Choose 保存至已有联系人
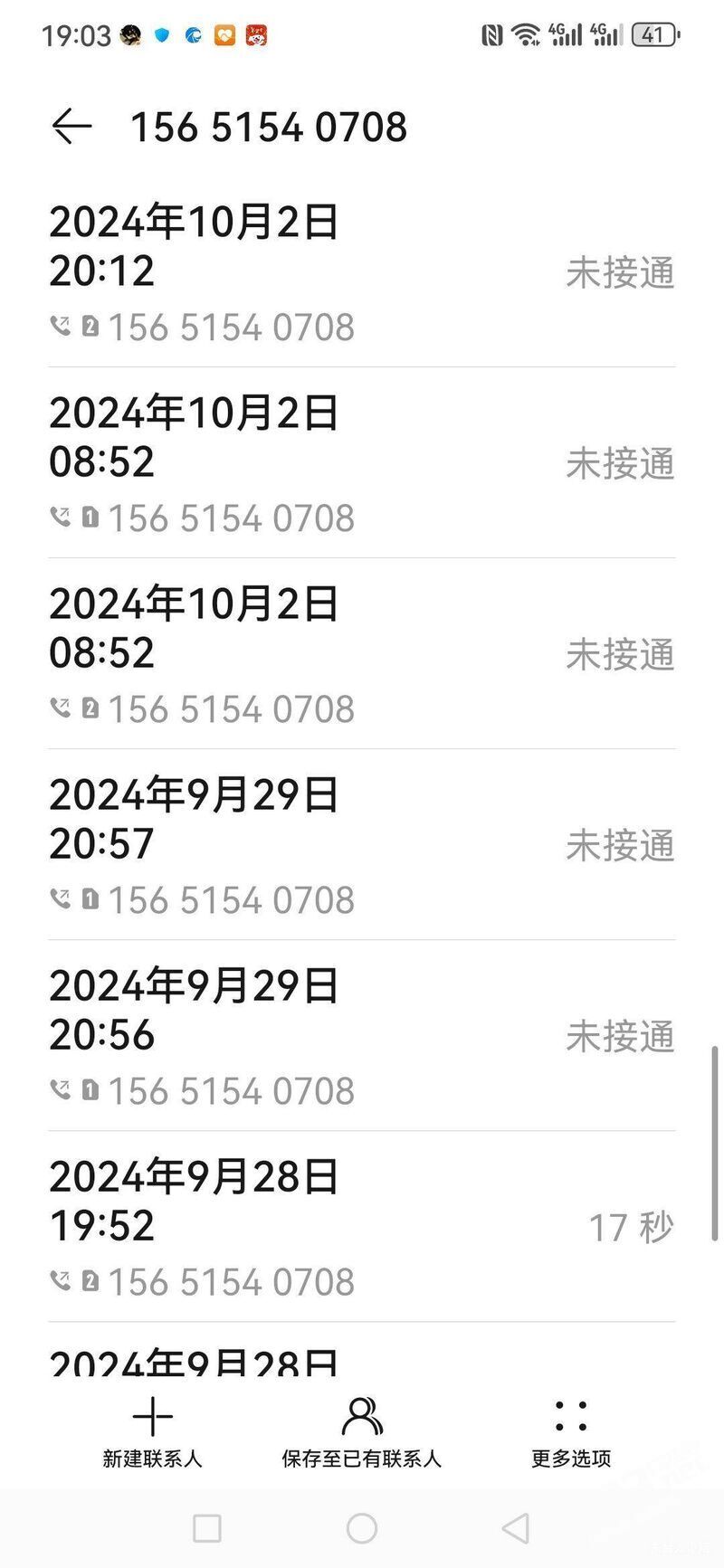Image resolution: width=724 pixels, height=1568 pixels. click(361, 1432)
